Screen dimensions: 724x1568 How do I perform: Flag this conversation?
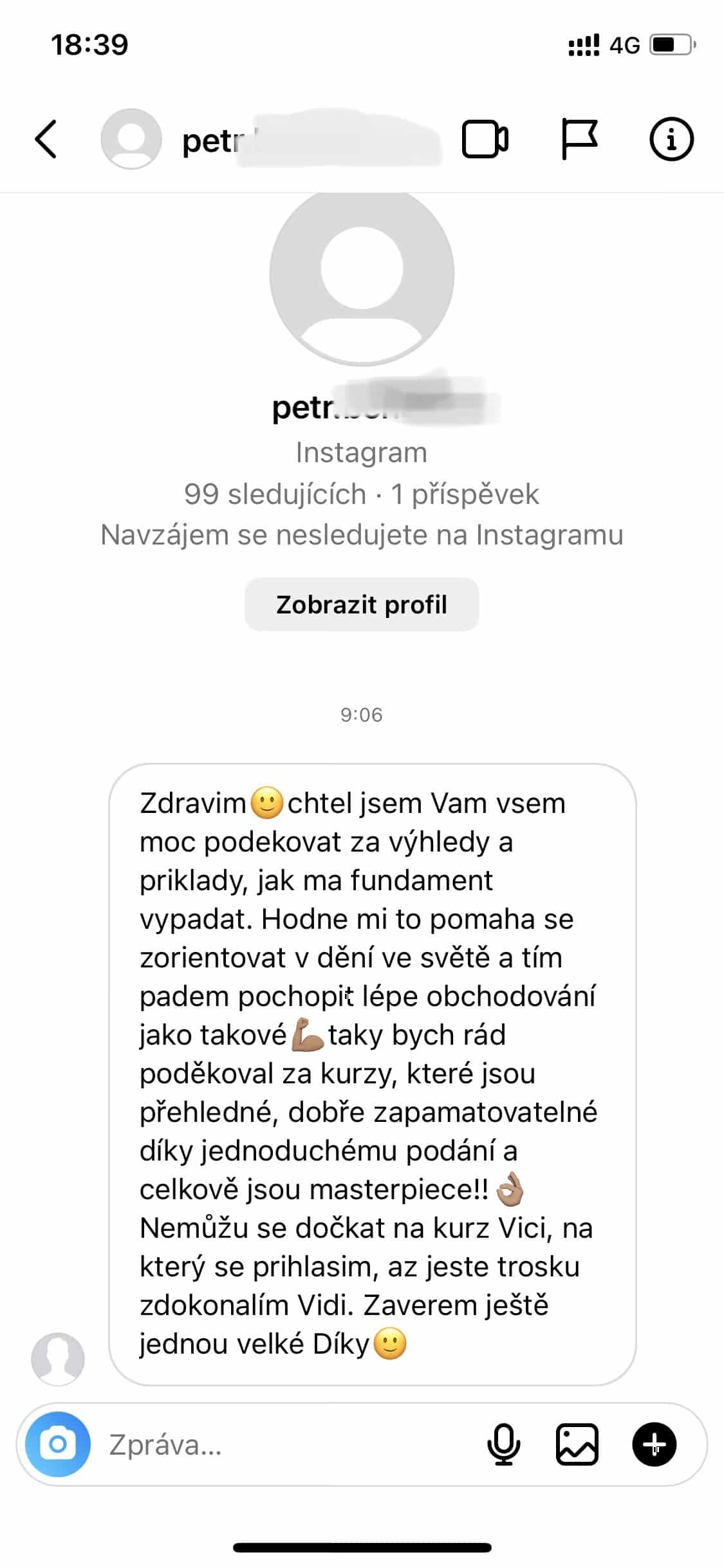pos(580,139)
